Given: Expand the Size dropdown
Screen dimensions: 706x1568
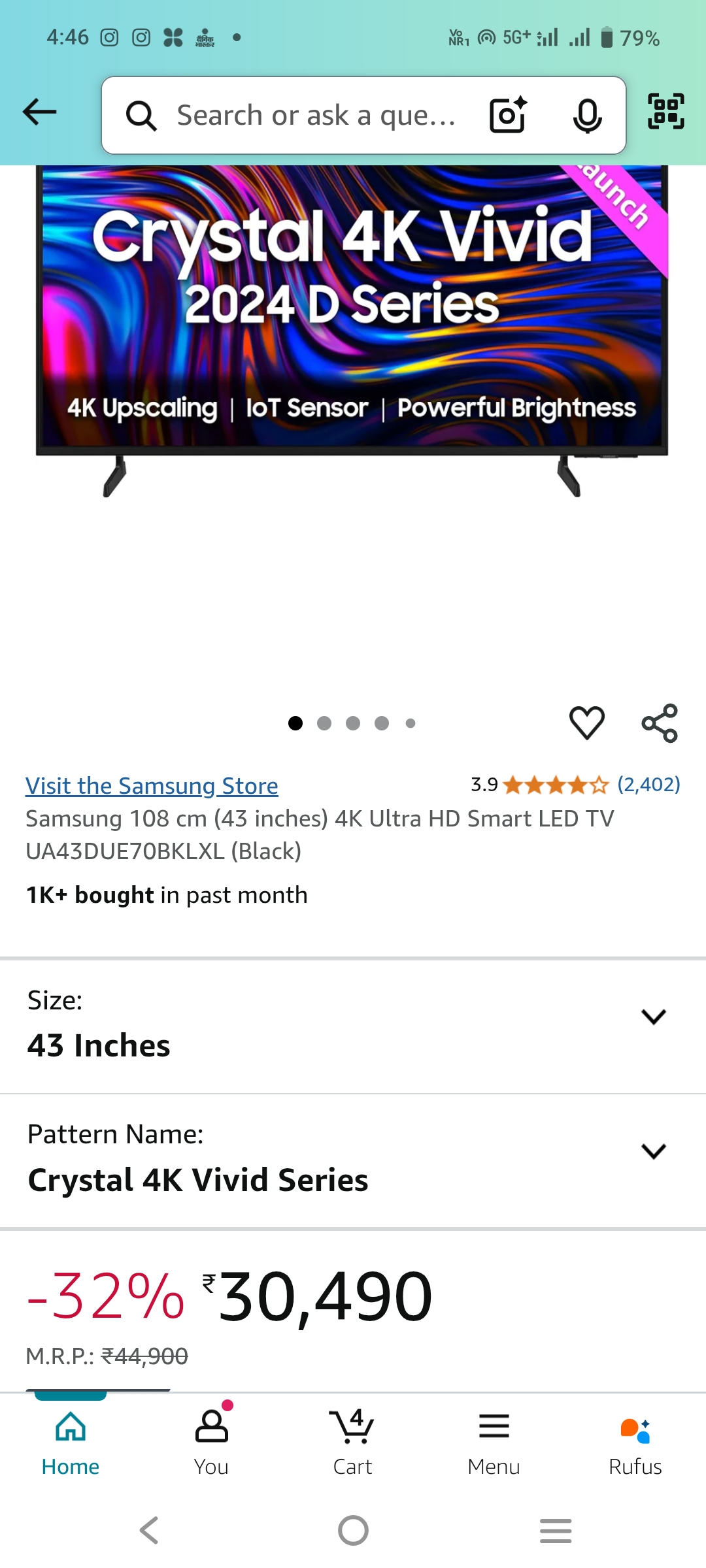Looking at the screenshot, I should click(353, 1025).
